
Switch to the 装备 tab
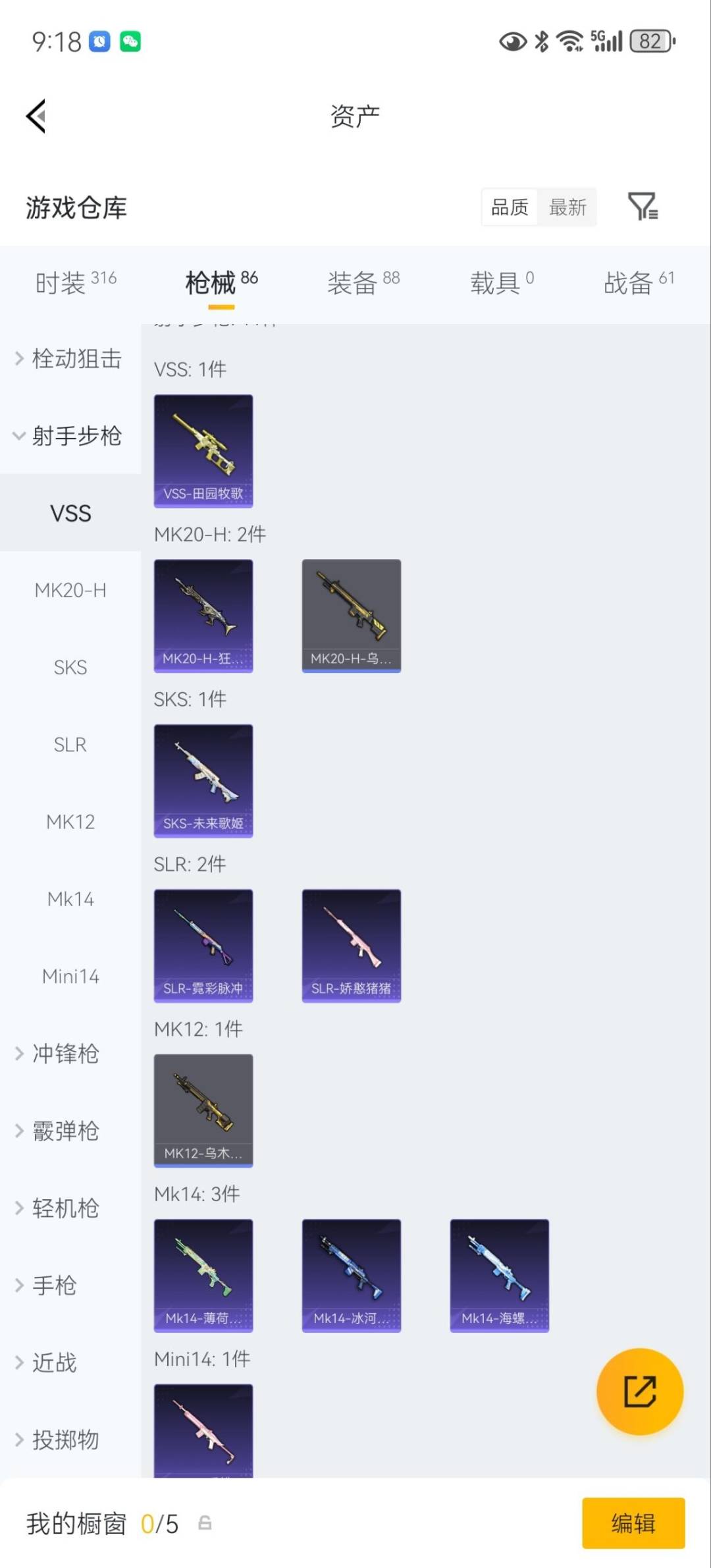(x=354, y=282)
